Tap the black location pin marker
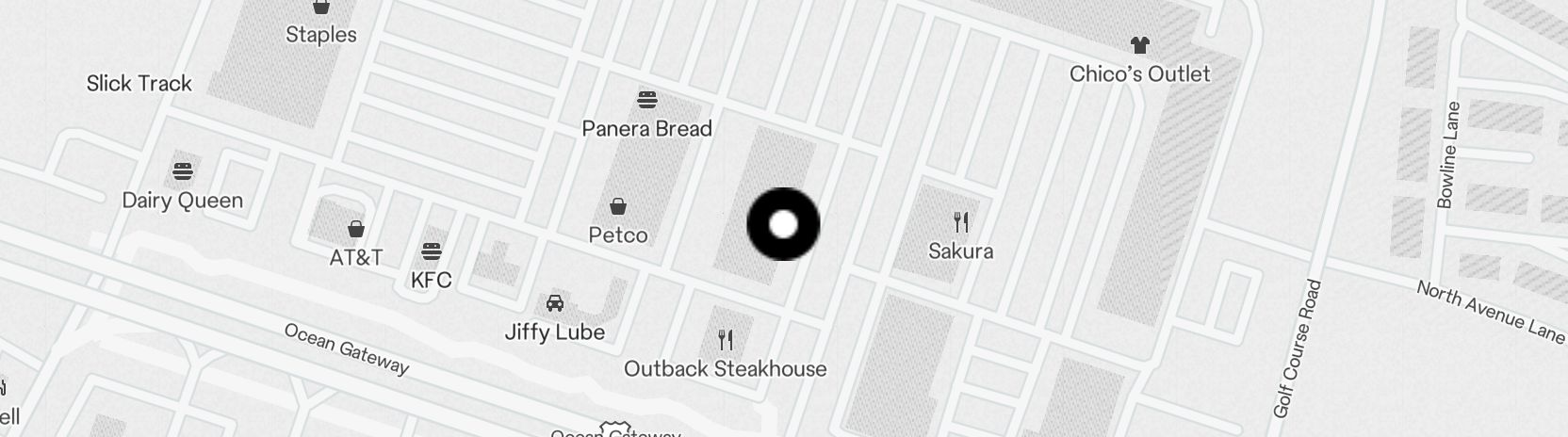This screenshot has width=1568, height=437. (x=783, y=224)
